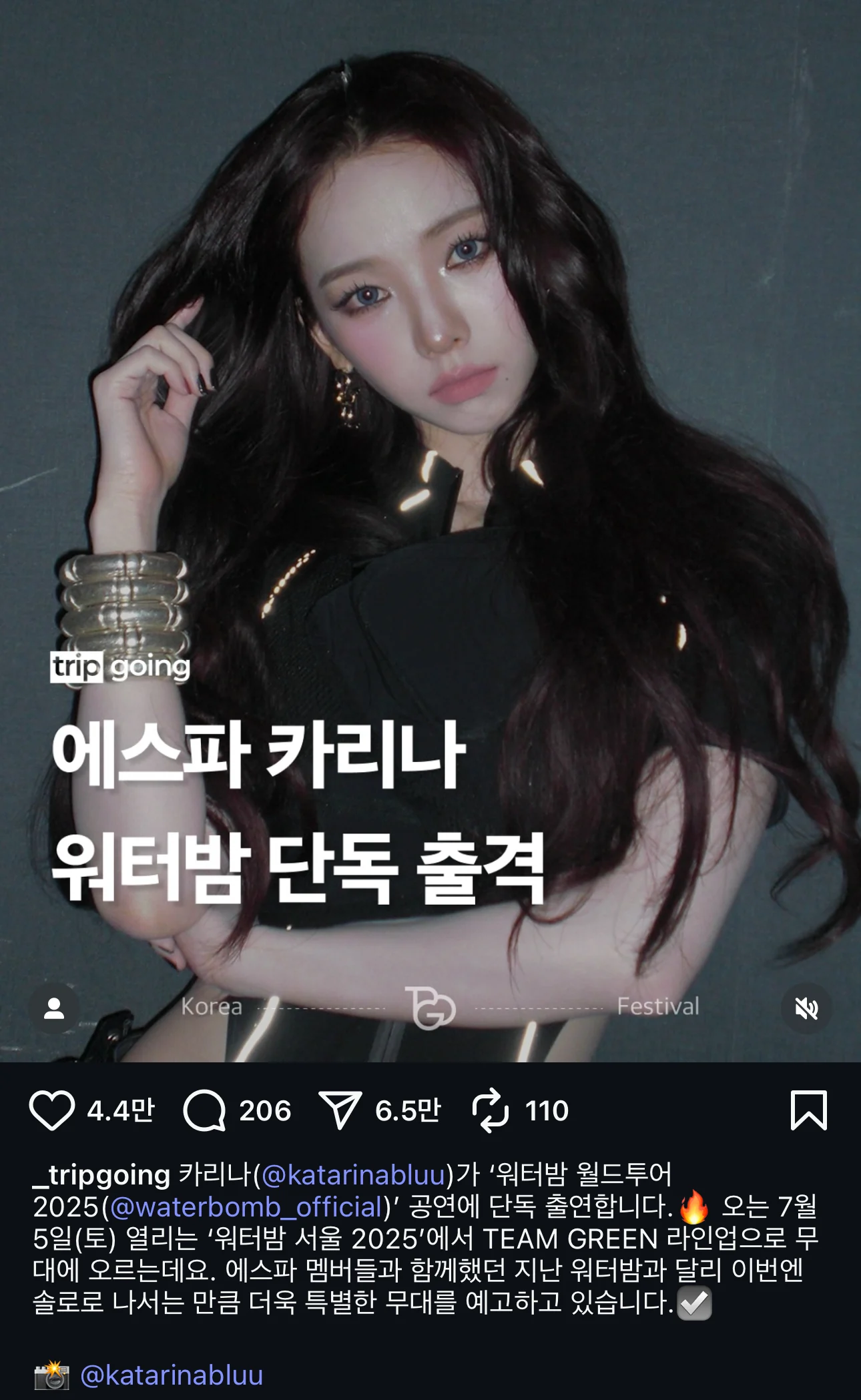Like the _tripgoing post
The width and height of the screenshot is (861, 1400).
point(51,1111)
